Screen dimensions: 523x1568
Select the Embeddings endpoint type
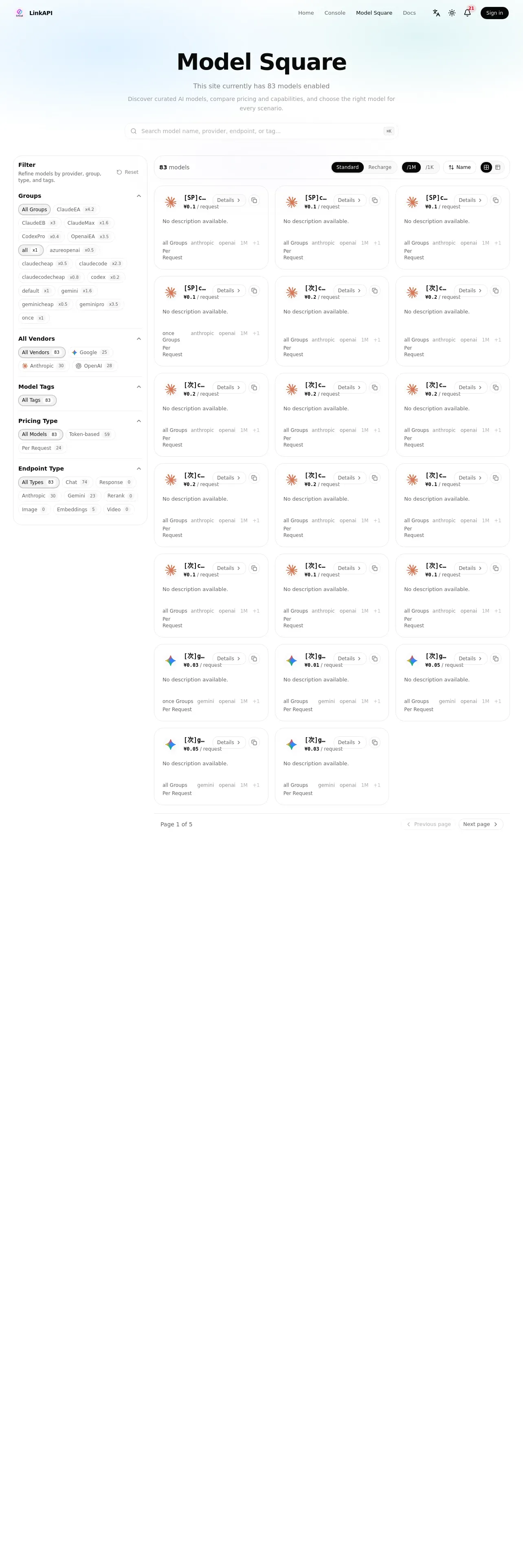pos(76,510)
